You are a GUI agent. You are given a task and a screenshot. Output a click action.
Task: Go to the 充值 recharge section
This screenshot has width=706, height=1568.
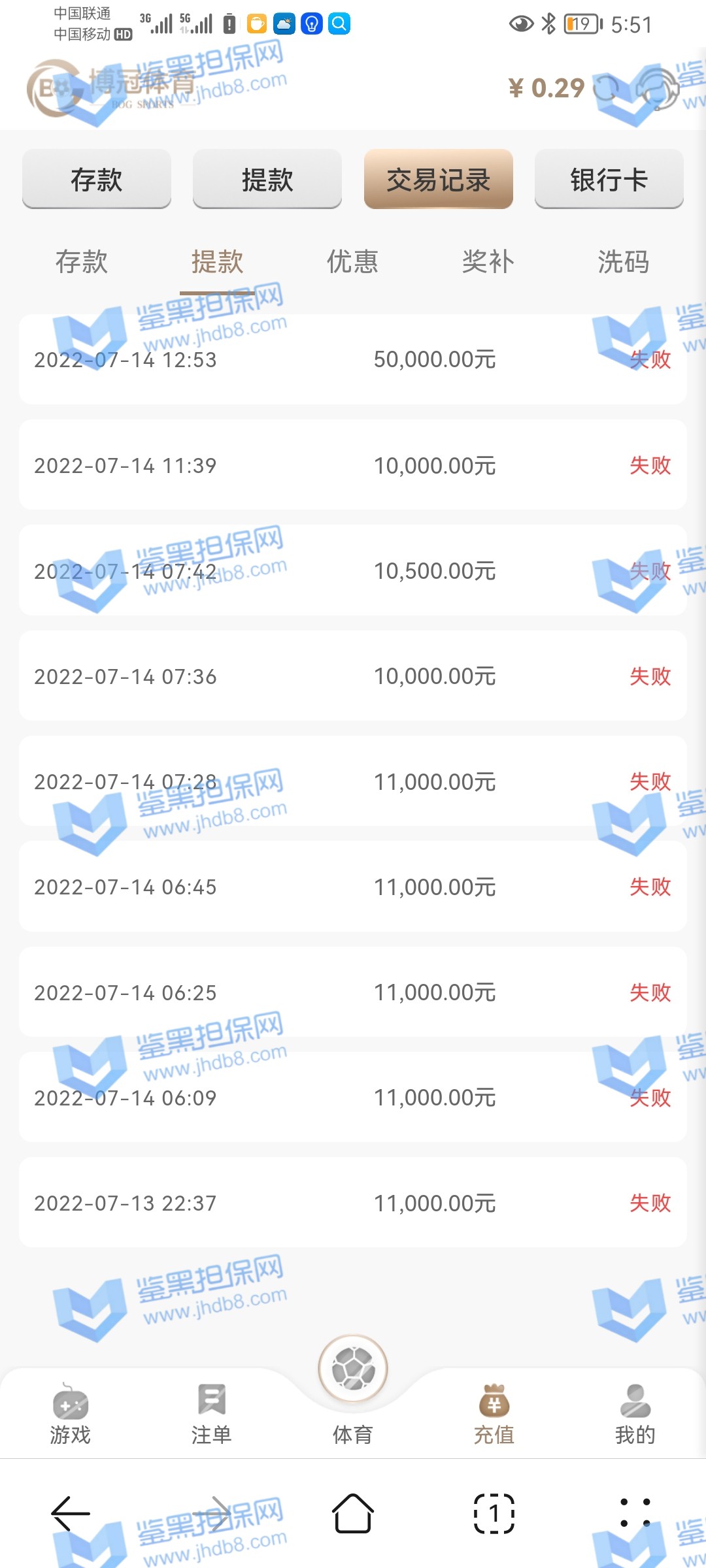[x=494, y=1416]
